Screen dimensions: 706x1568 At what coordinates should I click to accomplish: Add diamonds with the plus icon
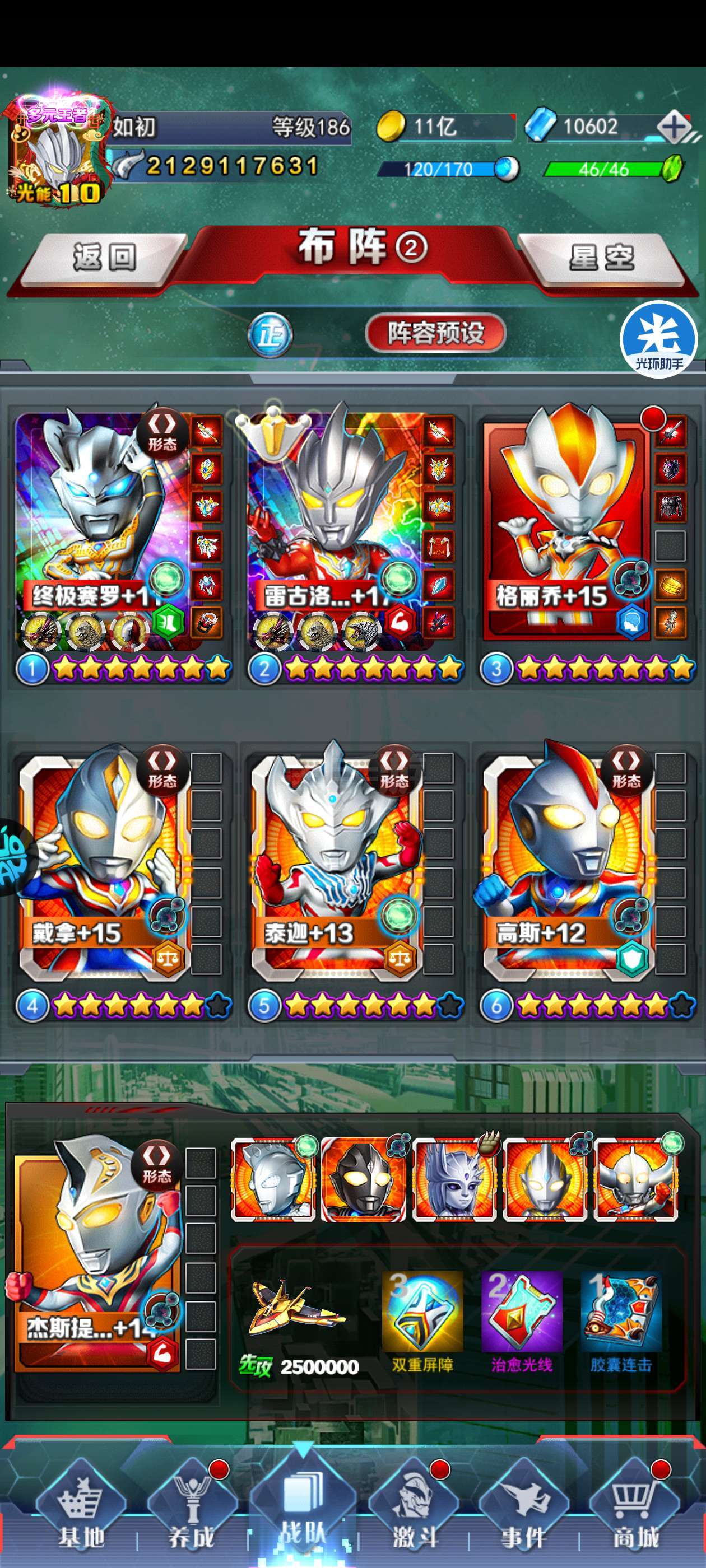(x=674, y=127)
